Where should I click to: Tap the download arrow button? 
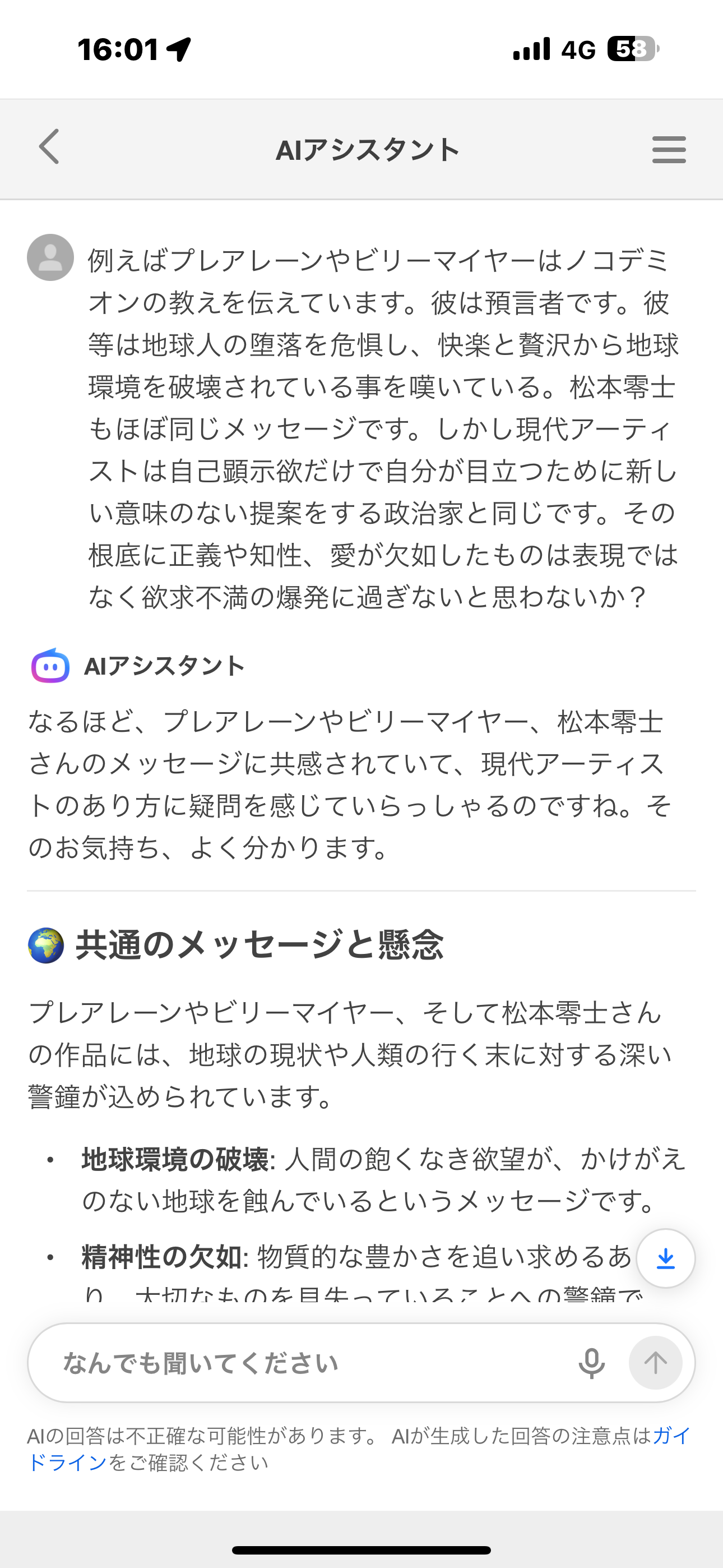point(666,1258)
